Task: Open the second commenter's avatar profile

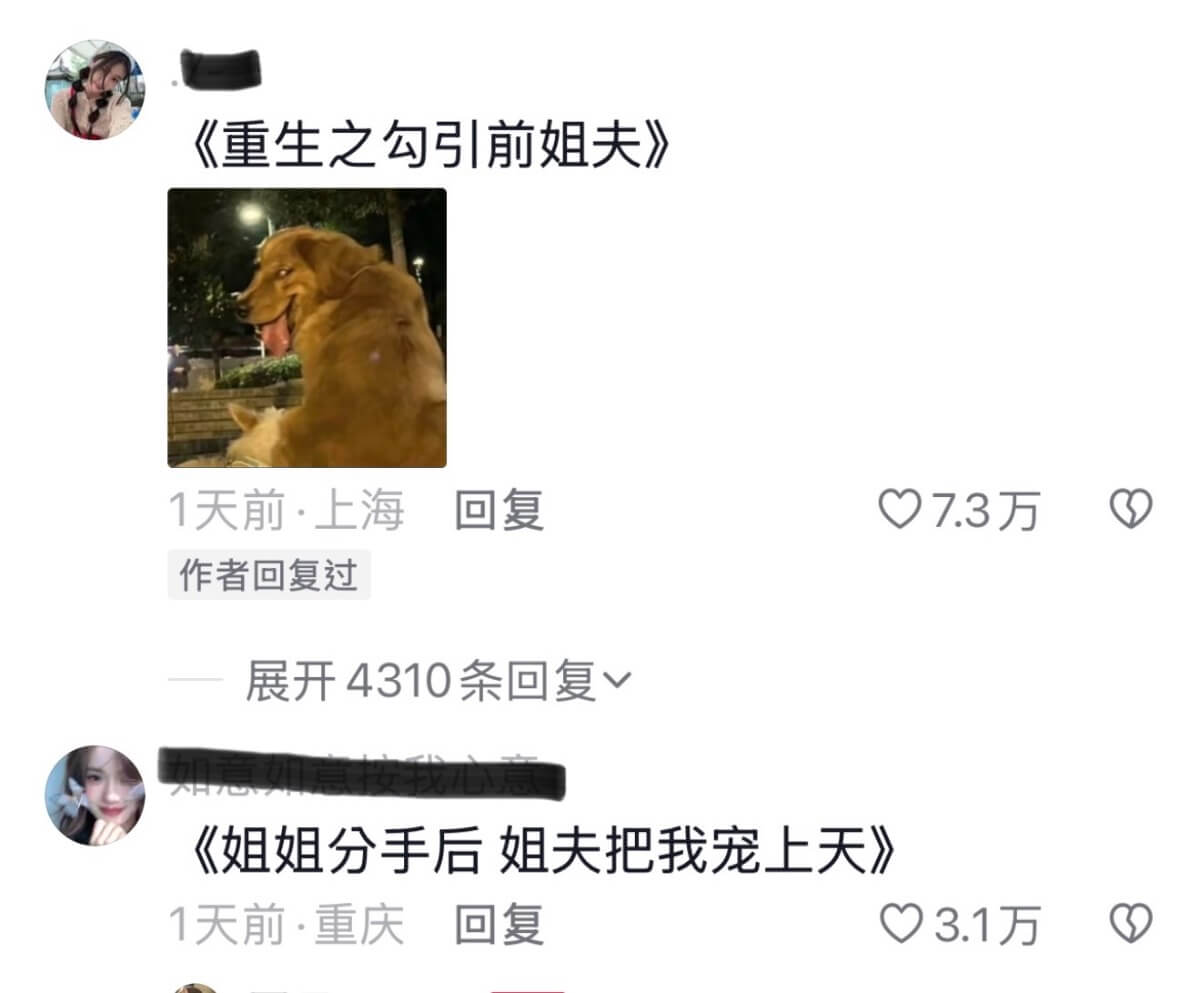Action: [x=94, y=795]
